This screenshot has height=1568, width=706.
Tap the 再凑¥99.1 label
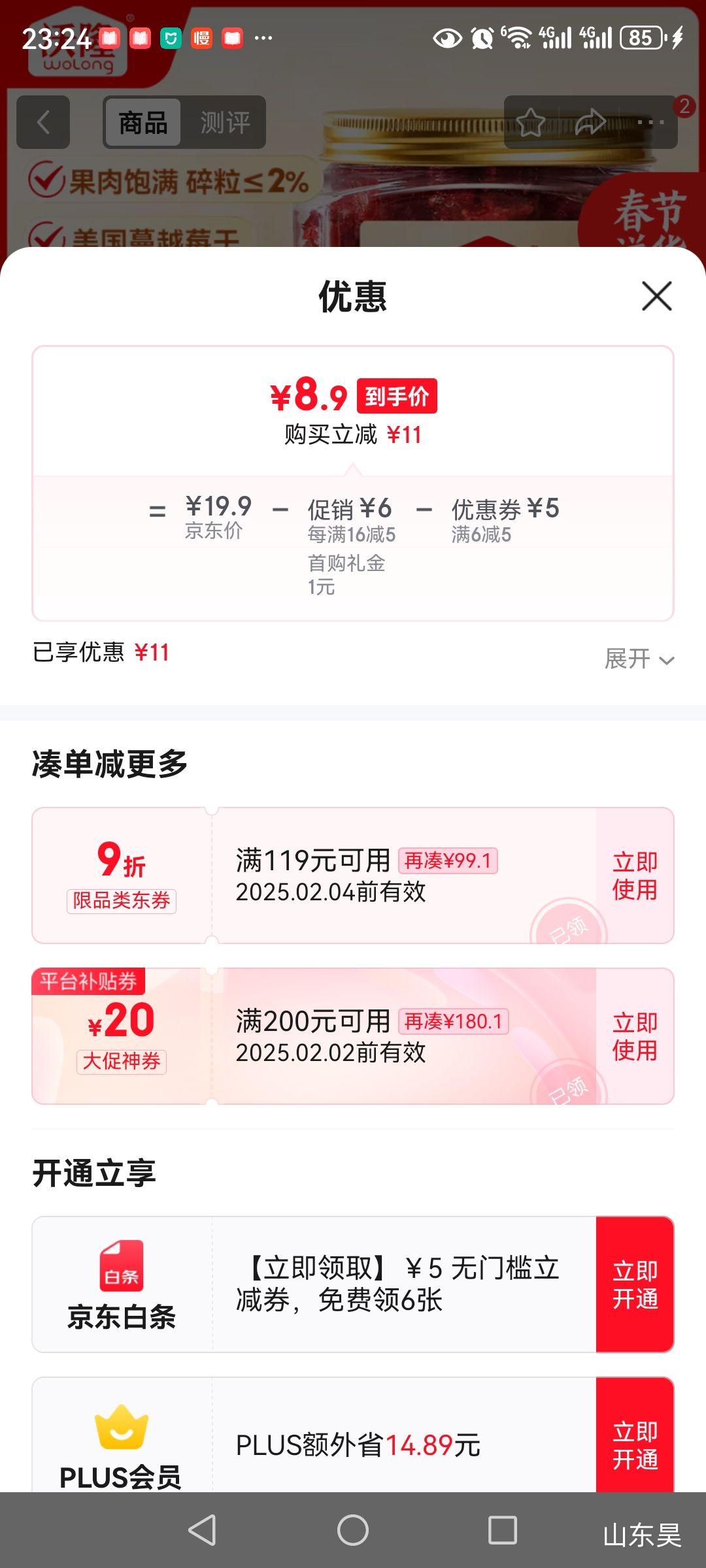(448, 862)
